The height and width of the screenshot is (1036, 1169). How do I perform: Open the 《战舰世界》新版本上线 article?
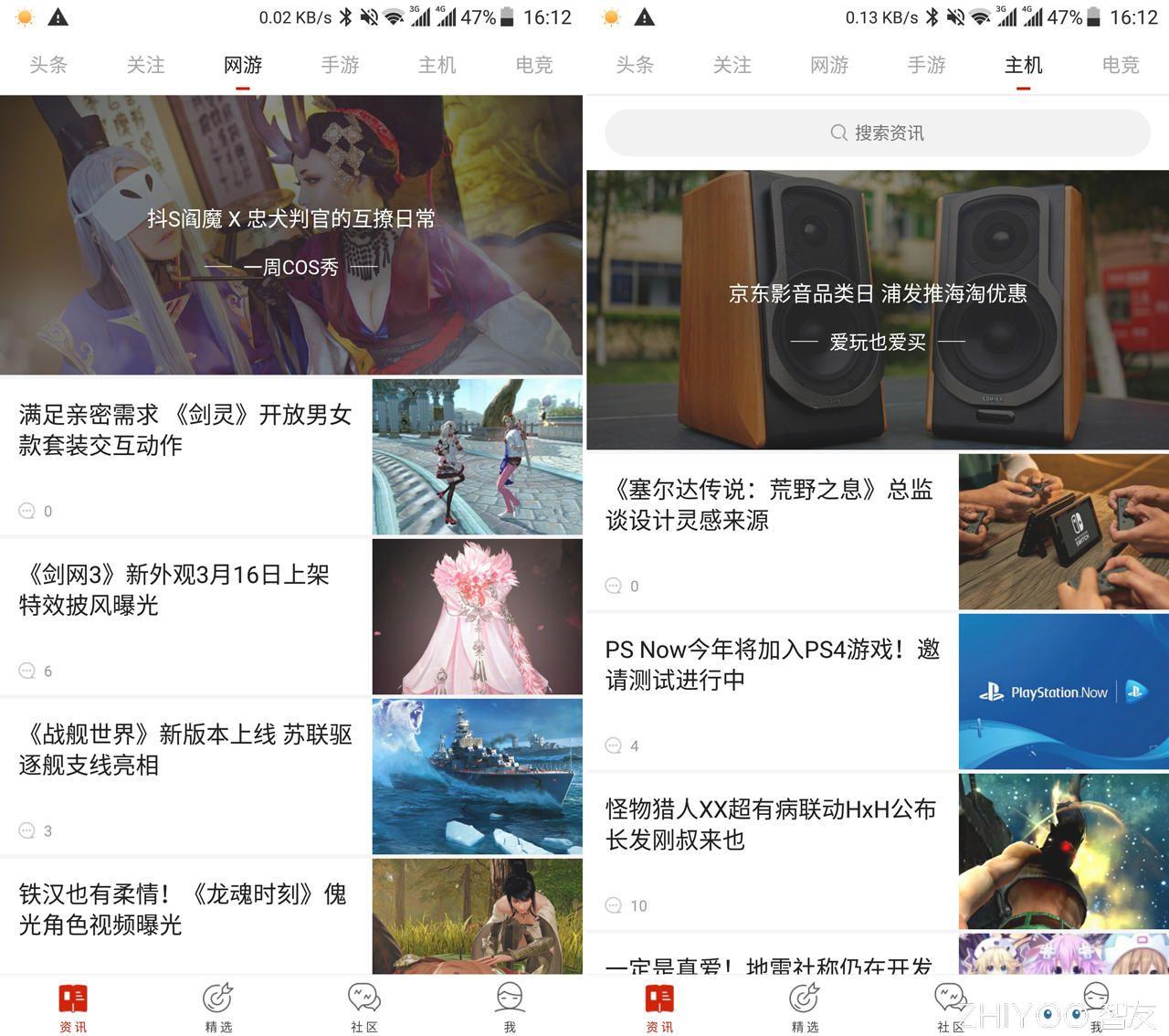pos(185,750)
